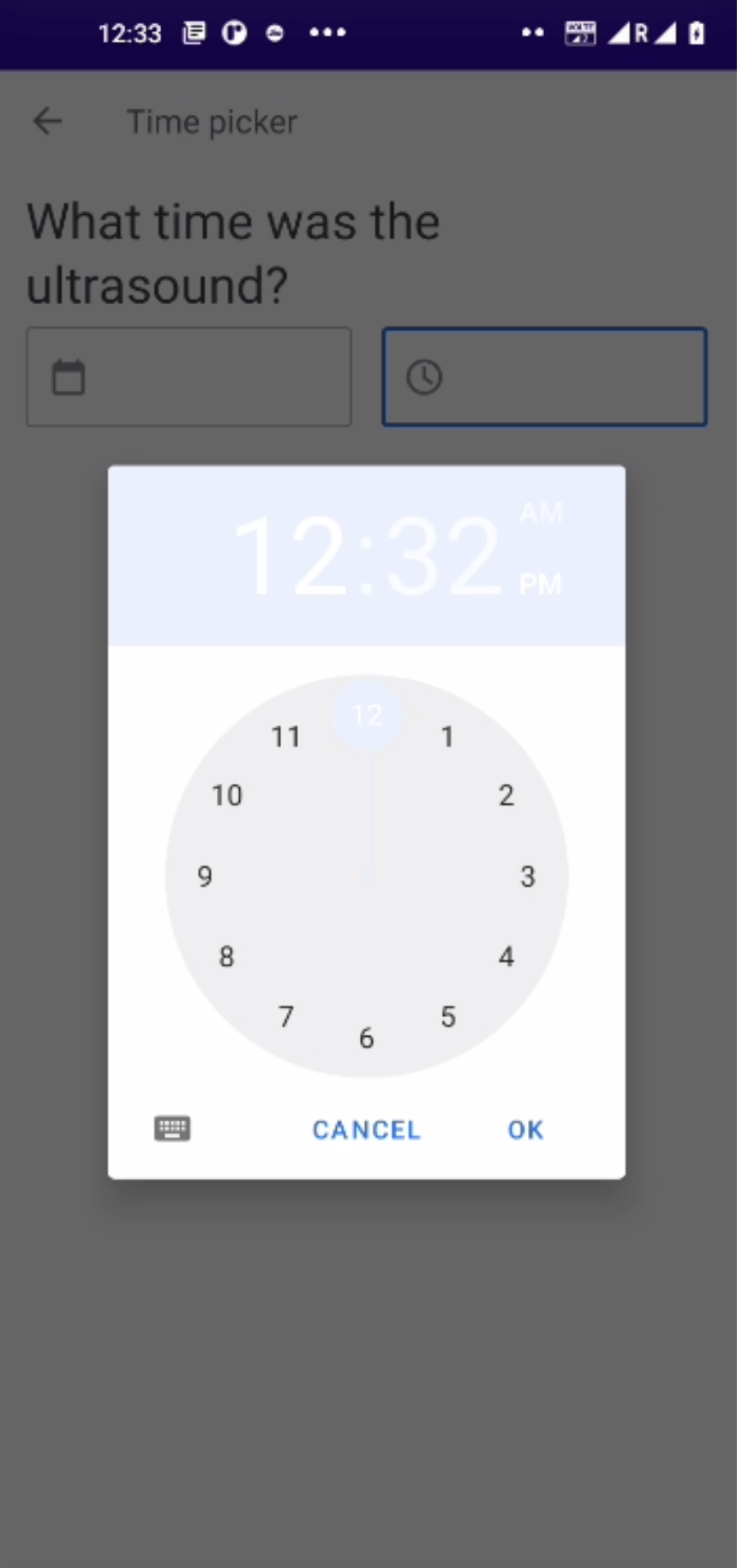The height and width of the screenshot is (1568, 737).
Task: Select 9 on the clock face
Action: pos(205,876)
